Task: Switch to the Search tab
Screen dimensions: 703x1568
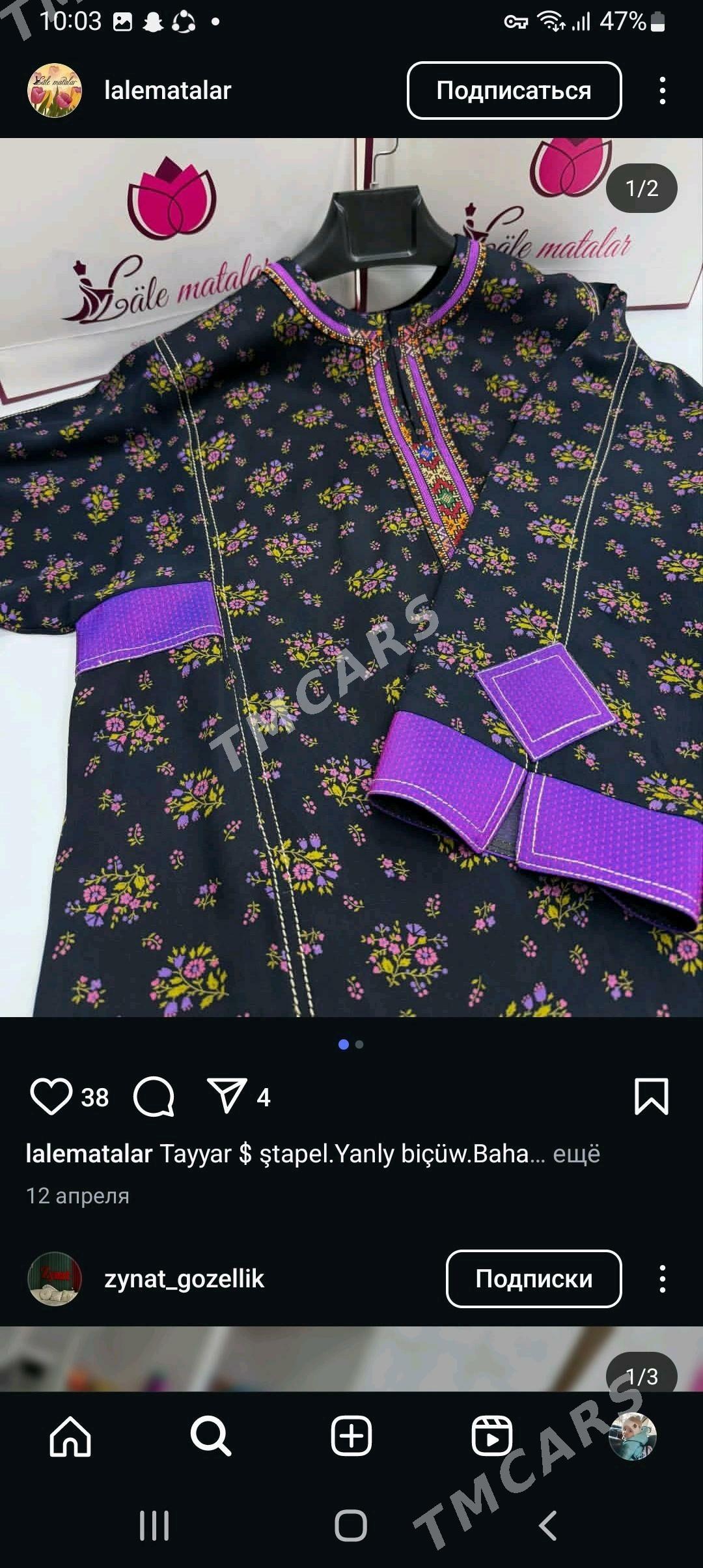Action: pos(211,1436)
